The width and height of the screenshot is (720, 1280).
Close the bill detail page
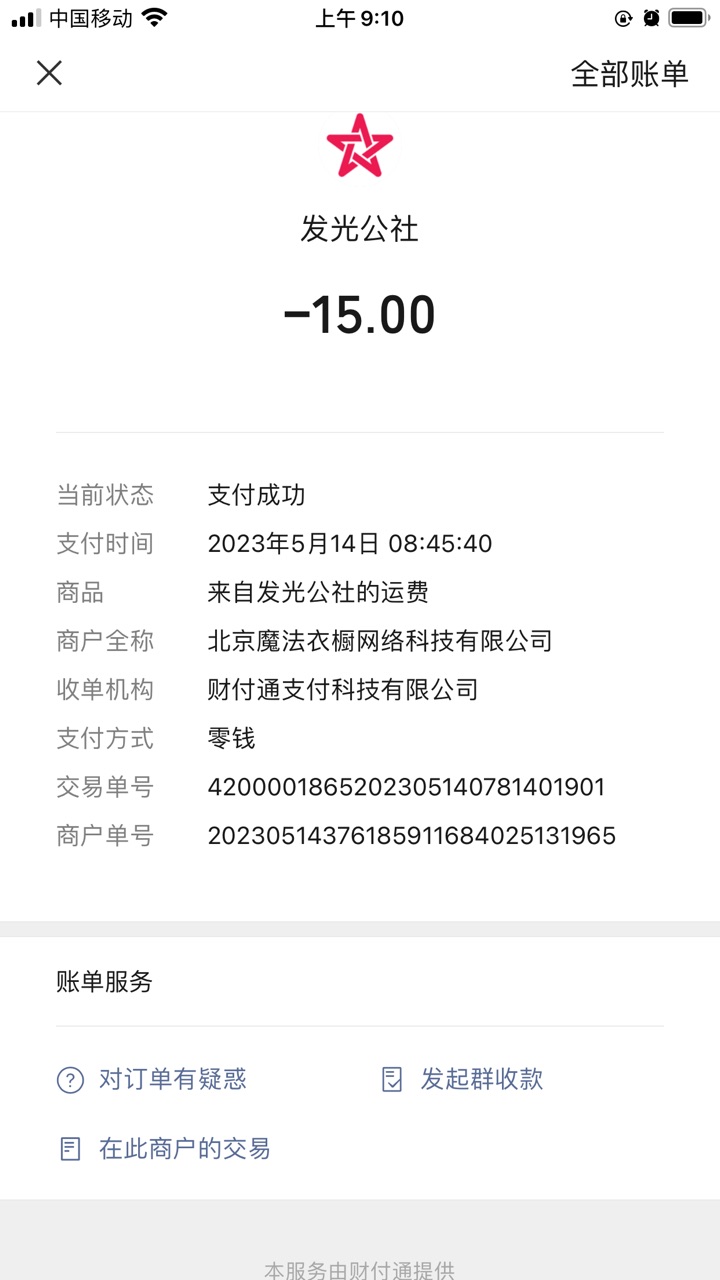(x=49, y=73)
